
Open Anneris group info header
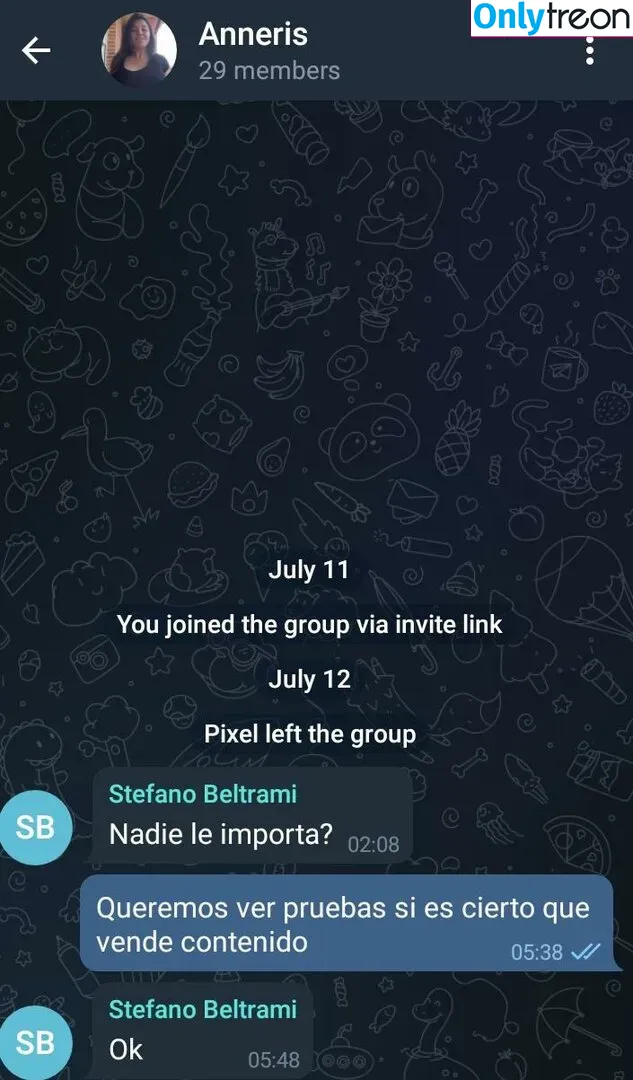[270, 52]
